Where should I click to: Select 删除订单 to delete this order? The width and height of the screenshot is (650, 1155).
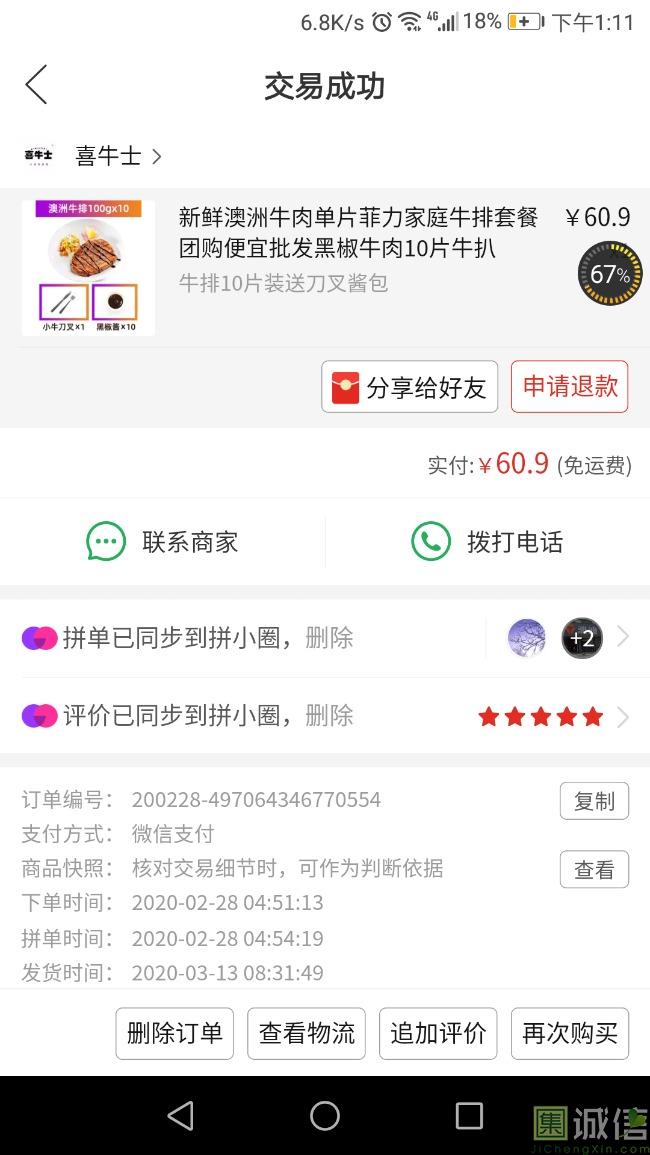click(175, 1033)
